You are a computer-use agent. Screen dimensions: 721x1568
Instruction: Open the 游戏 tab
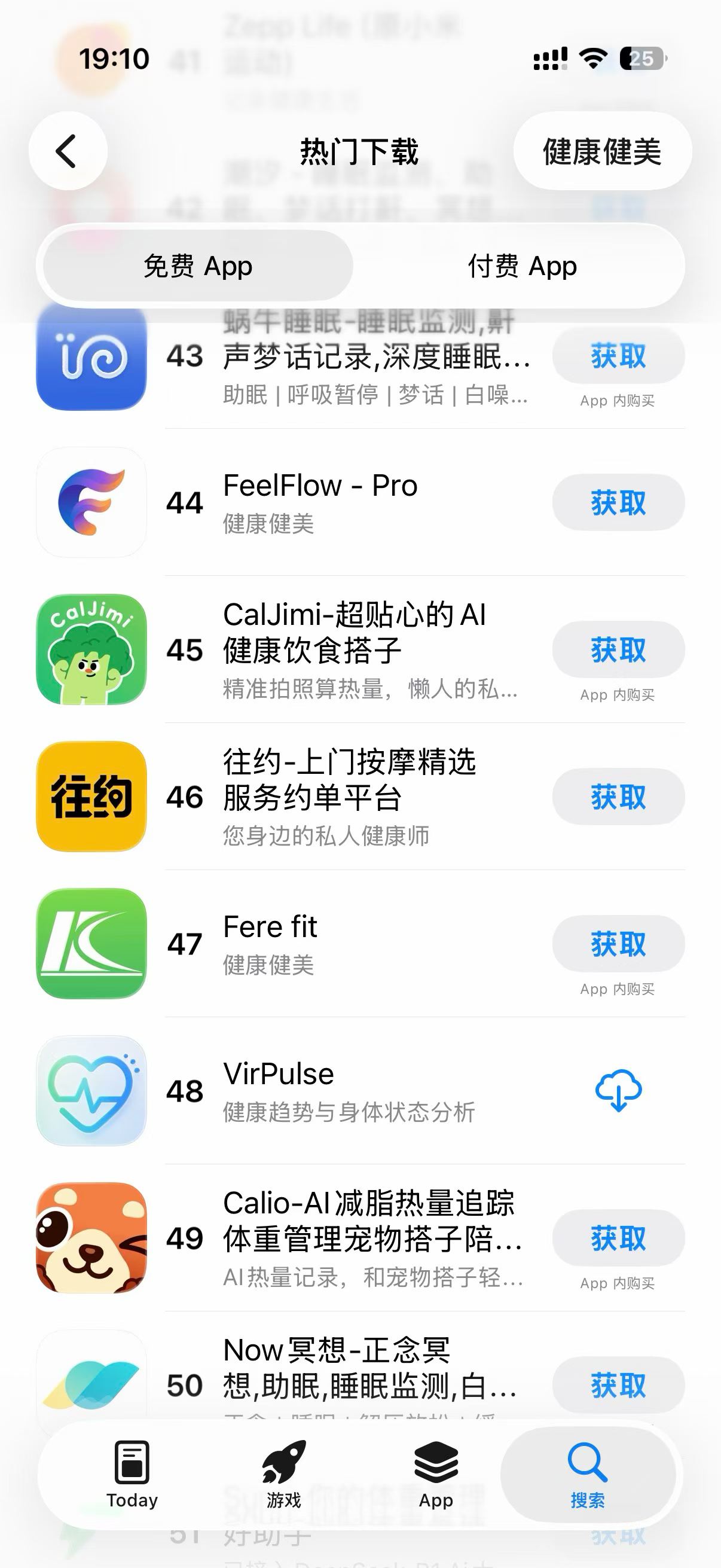tap(283, 1474)
